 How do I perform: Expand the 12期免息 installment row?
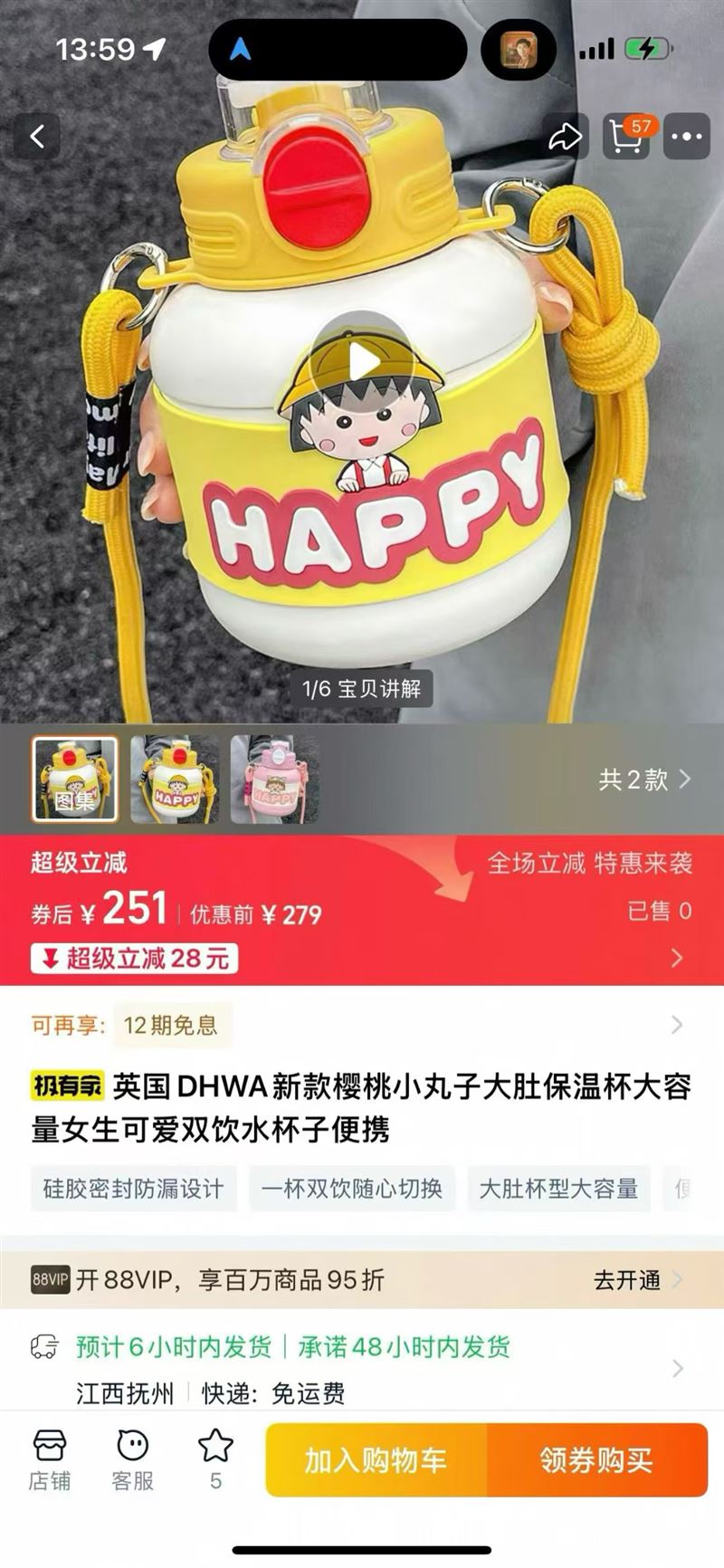pos(676,1025)
